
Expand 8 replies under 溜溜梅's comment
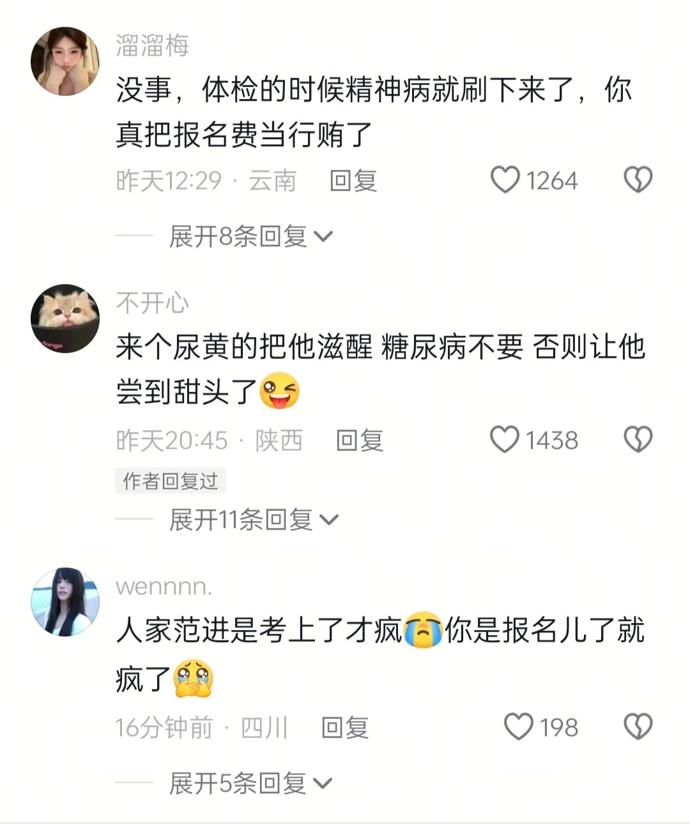250,236
